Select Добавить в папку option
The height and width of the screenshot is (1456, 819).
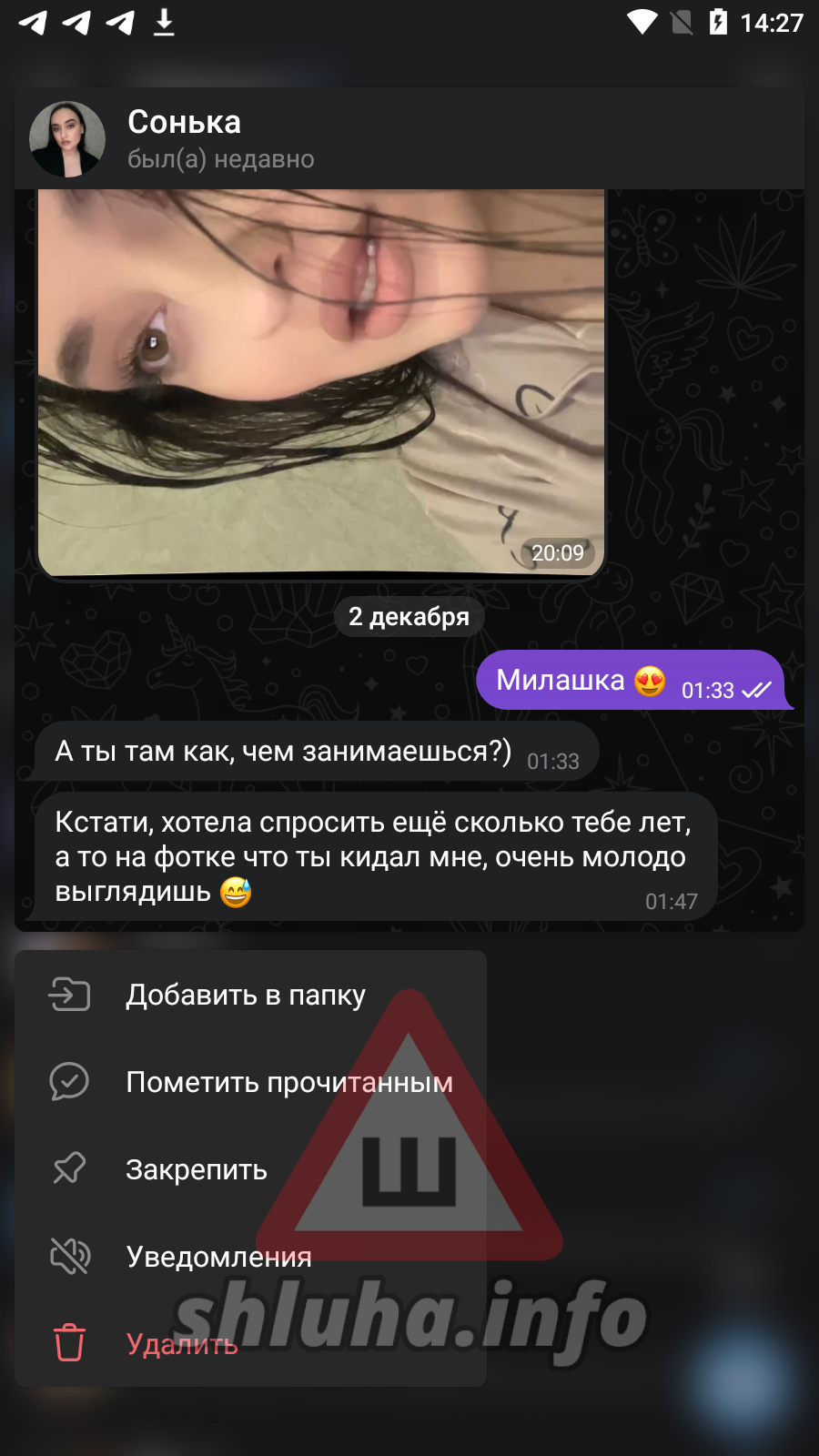coord(250,995)
